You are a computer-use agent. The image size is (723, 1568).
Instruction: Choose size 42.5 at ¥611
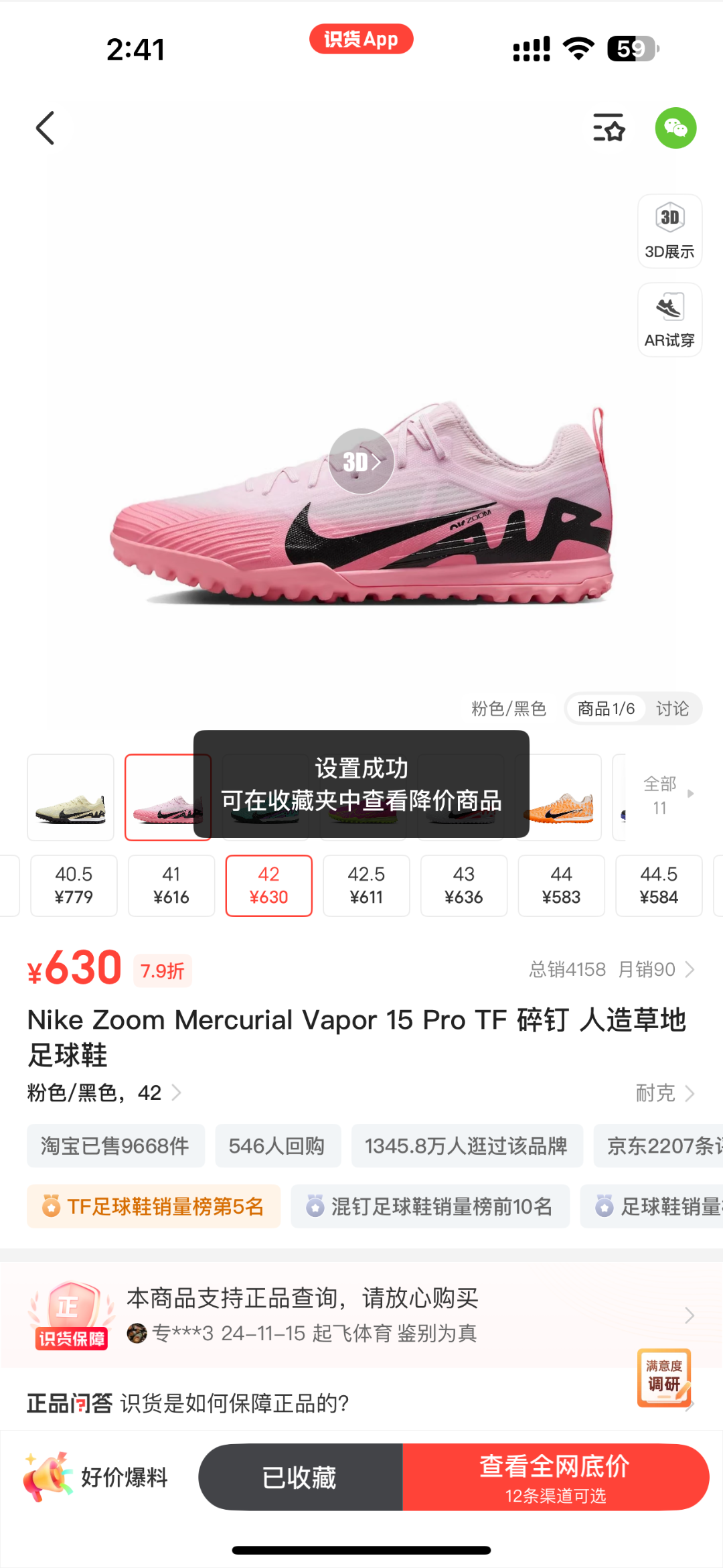(x=366, y=885)
